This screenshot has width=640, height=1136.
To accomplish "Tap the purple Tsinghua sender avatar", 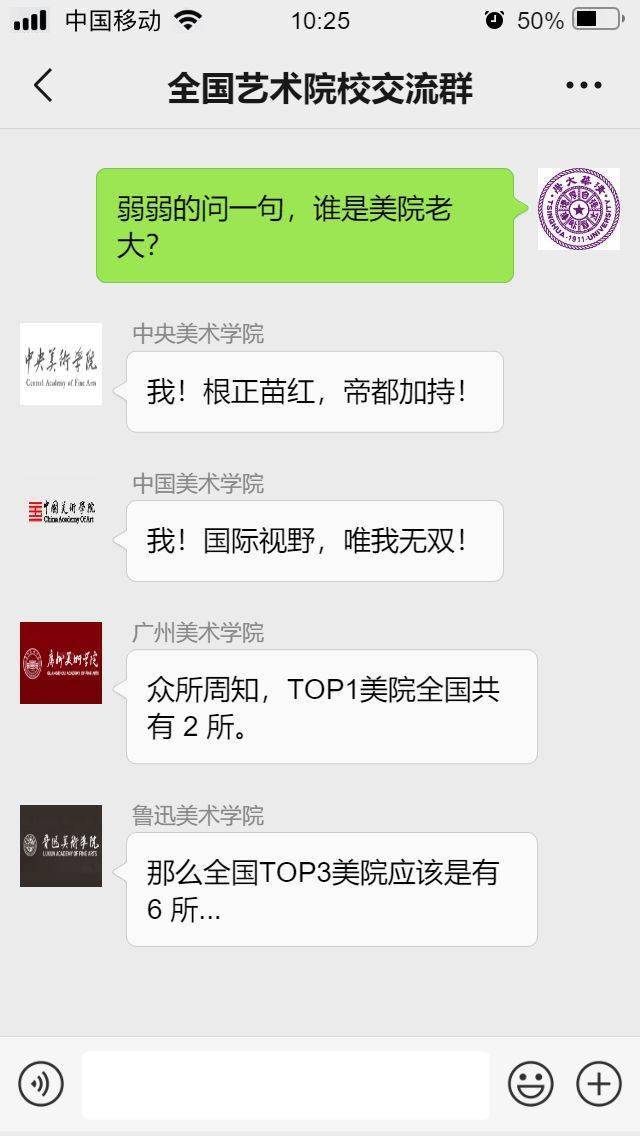I will point(579,209).
